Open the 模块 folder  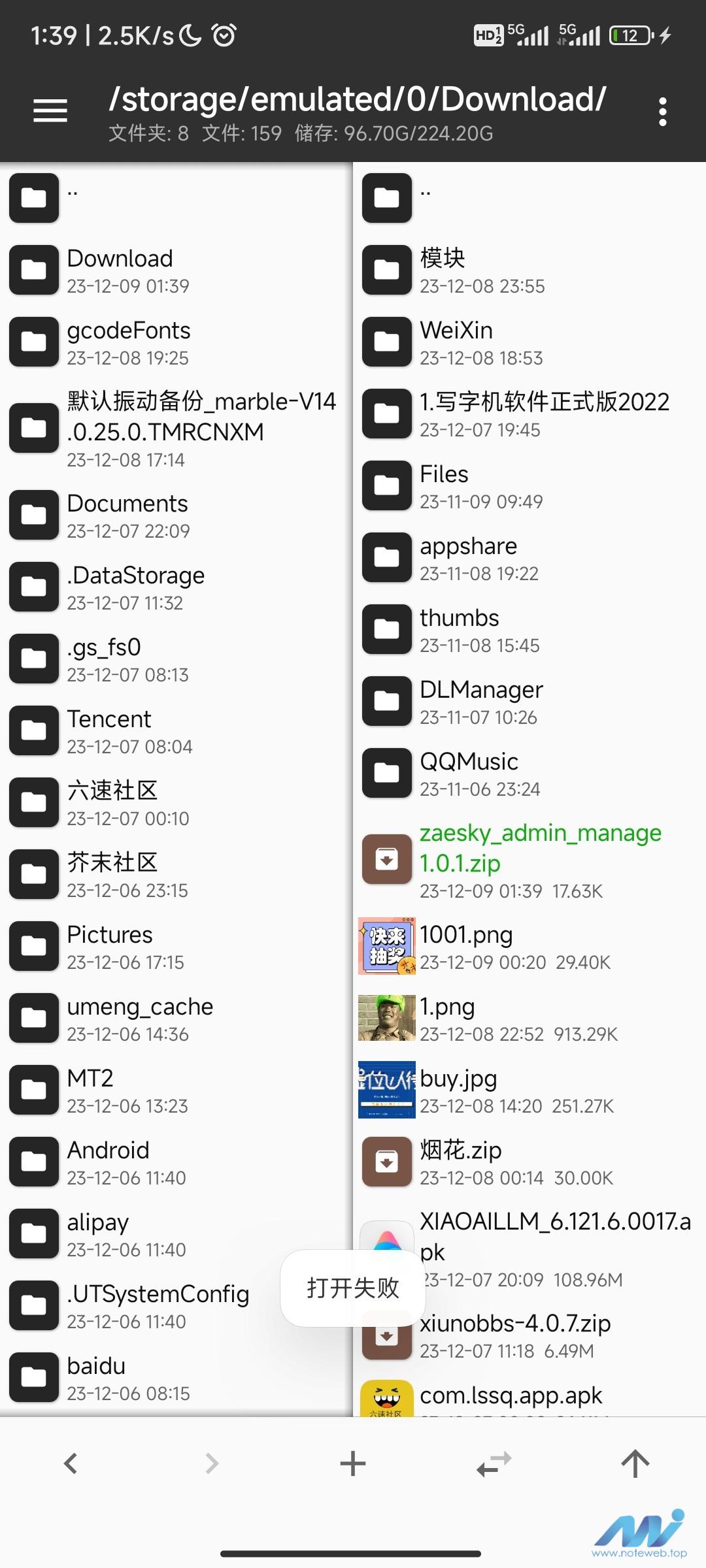529,270
